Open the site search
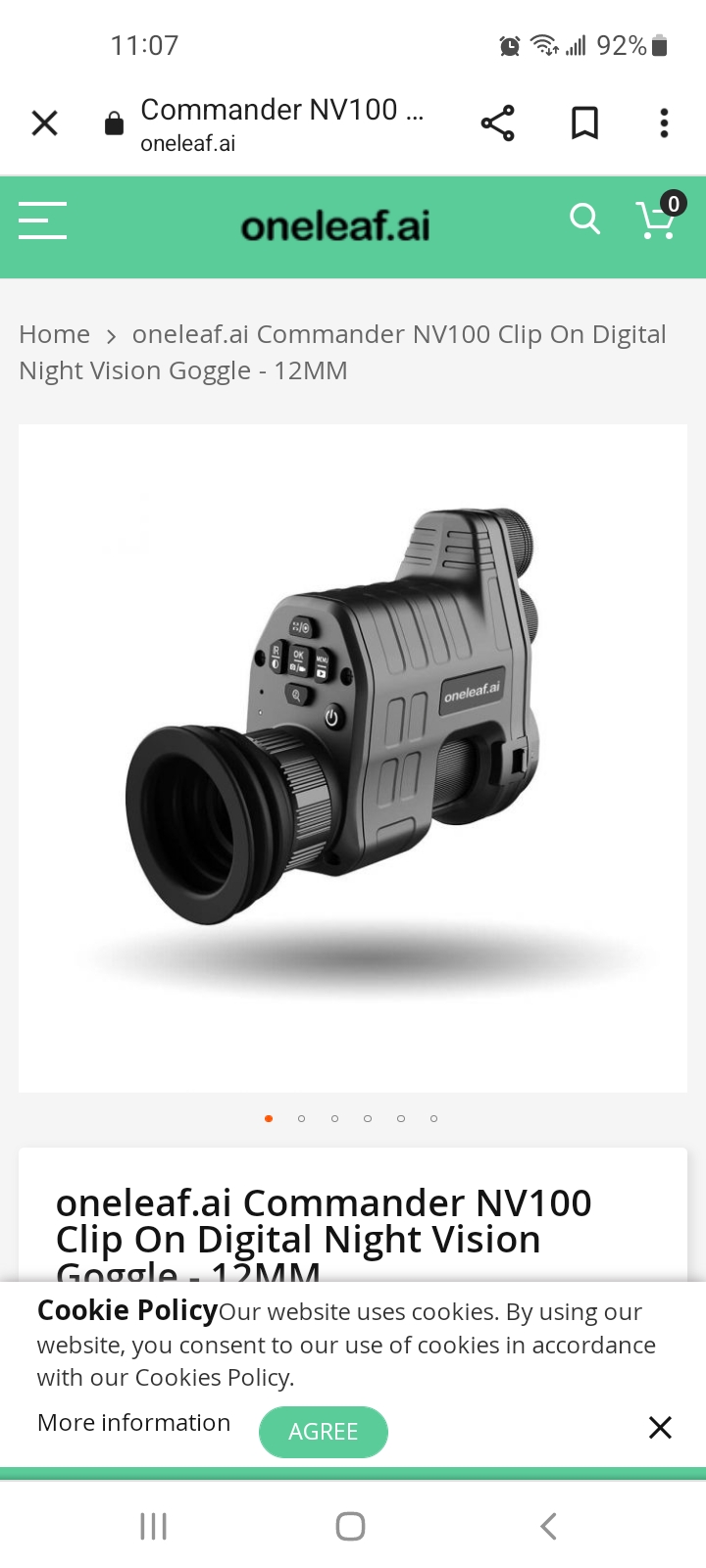Screen dimensions: 706x1568 (x=584, y=219)
